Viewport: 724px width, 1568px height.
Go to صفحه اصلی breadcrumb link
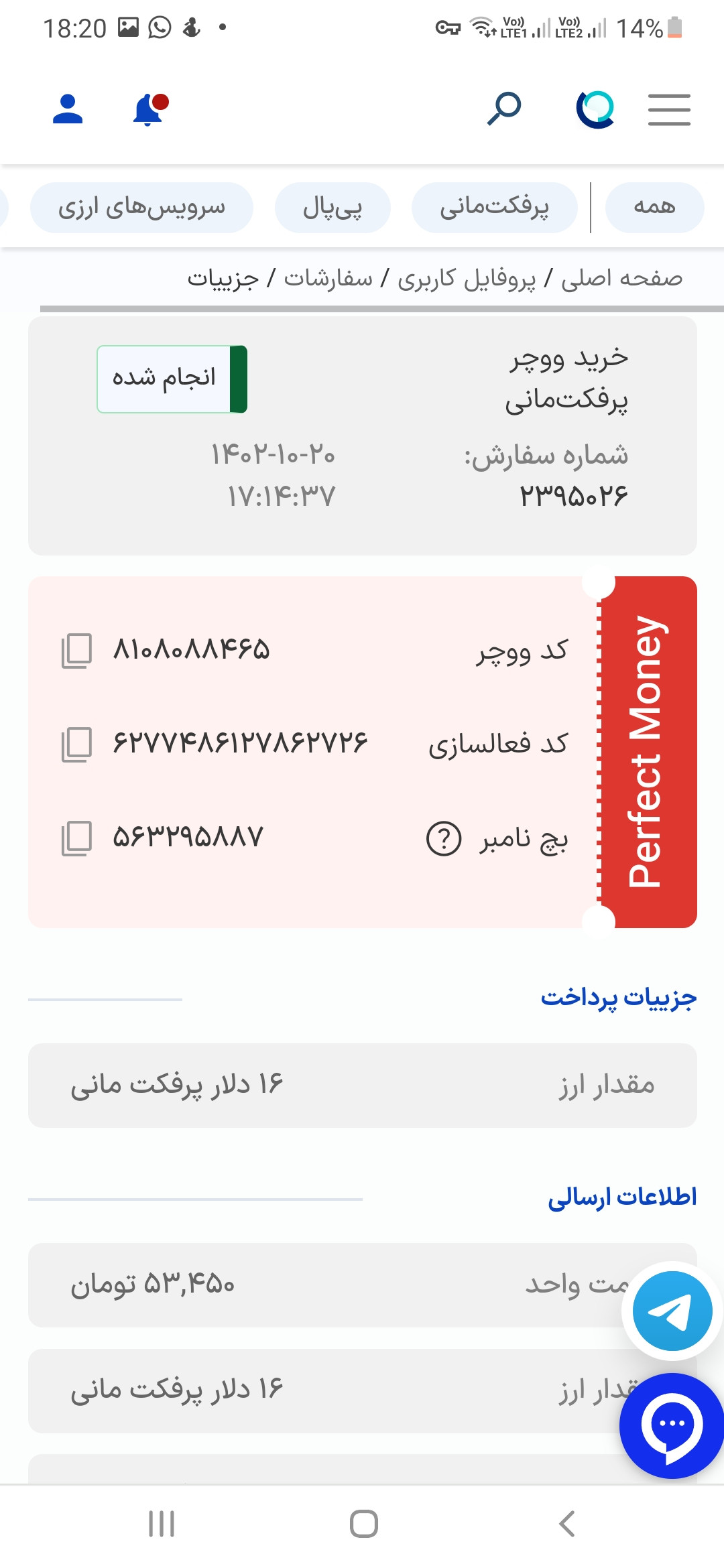[x=621, y=278]
